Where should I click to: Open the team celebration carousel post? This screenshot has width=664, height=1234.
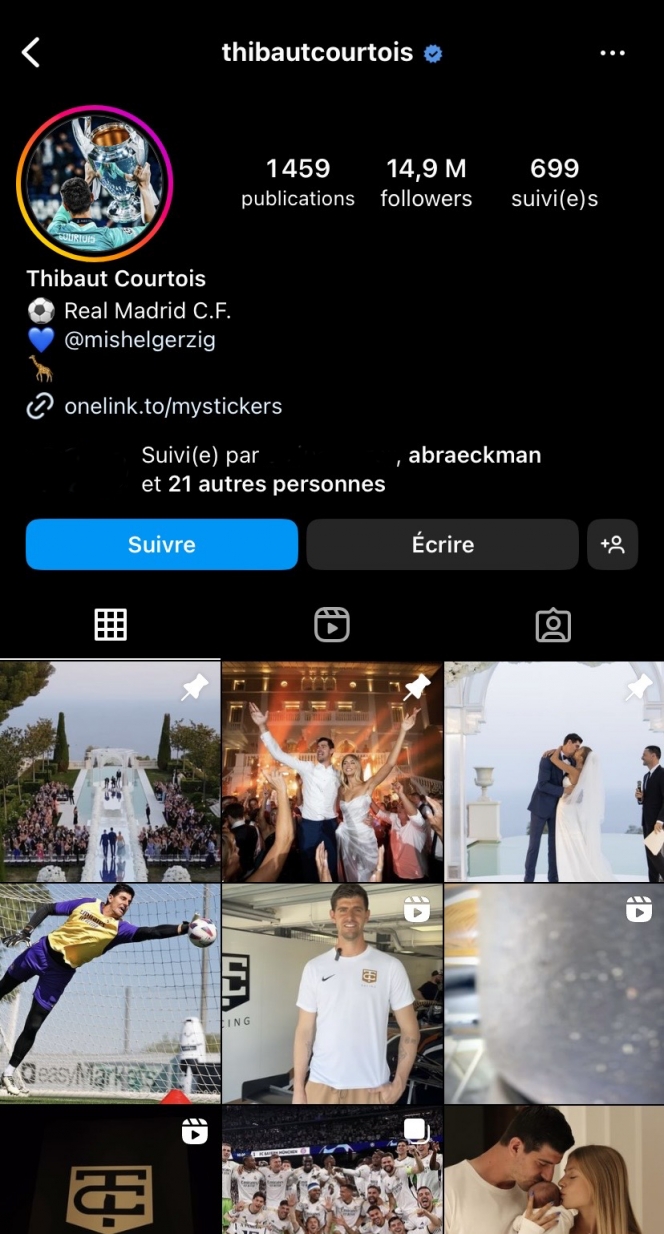[x=332, y=1170]
